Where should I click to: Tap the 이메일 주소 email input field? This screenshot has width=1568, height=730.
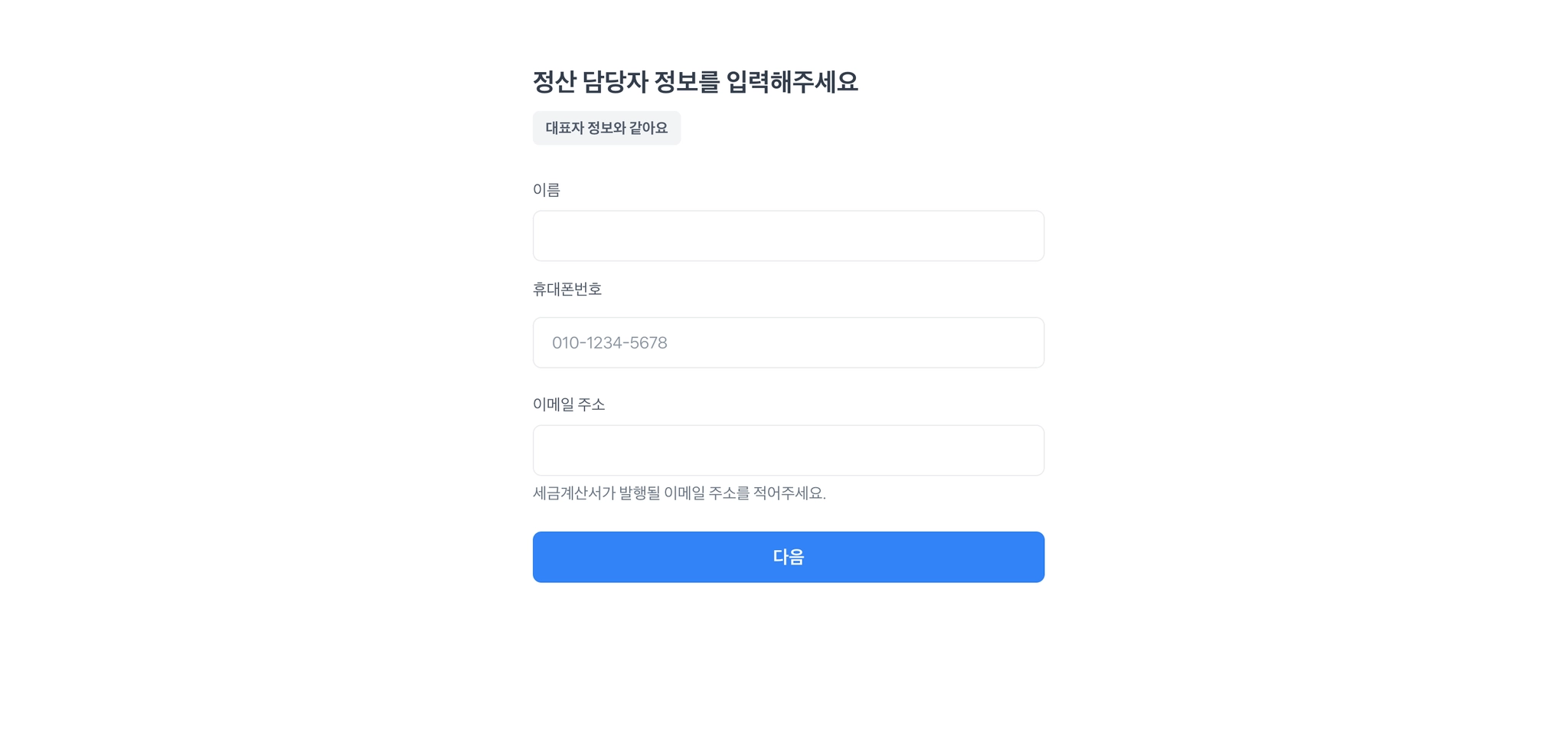coord(788,450)
